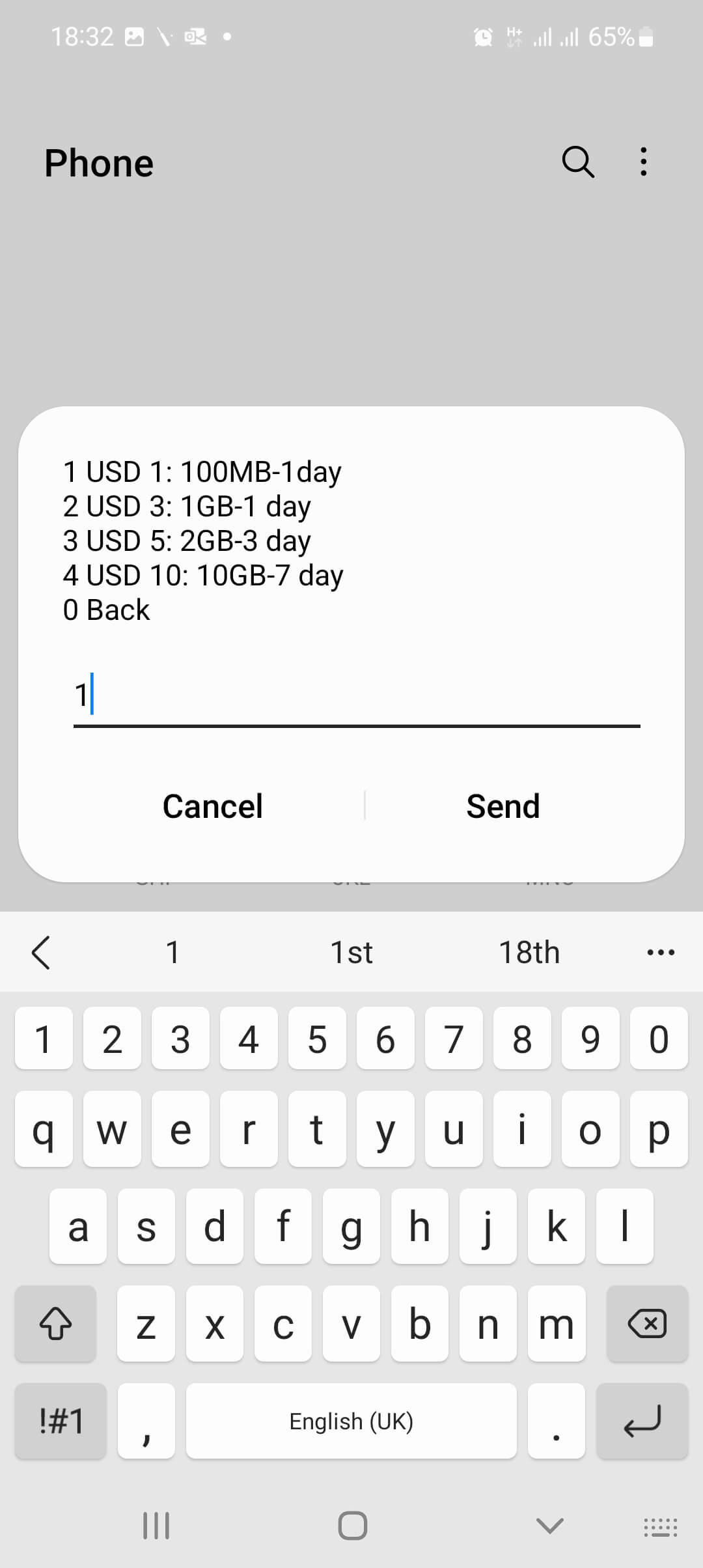Switch keyboard to symbols with !#1
The height and width of the screenshot is (1568, 703).
61,1421
